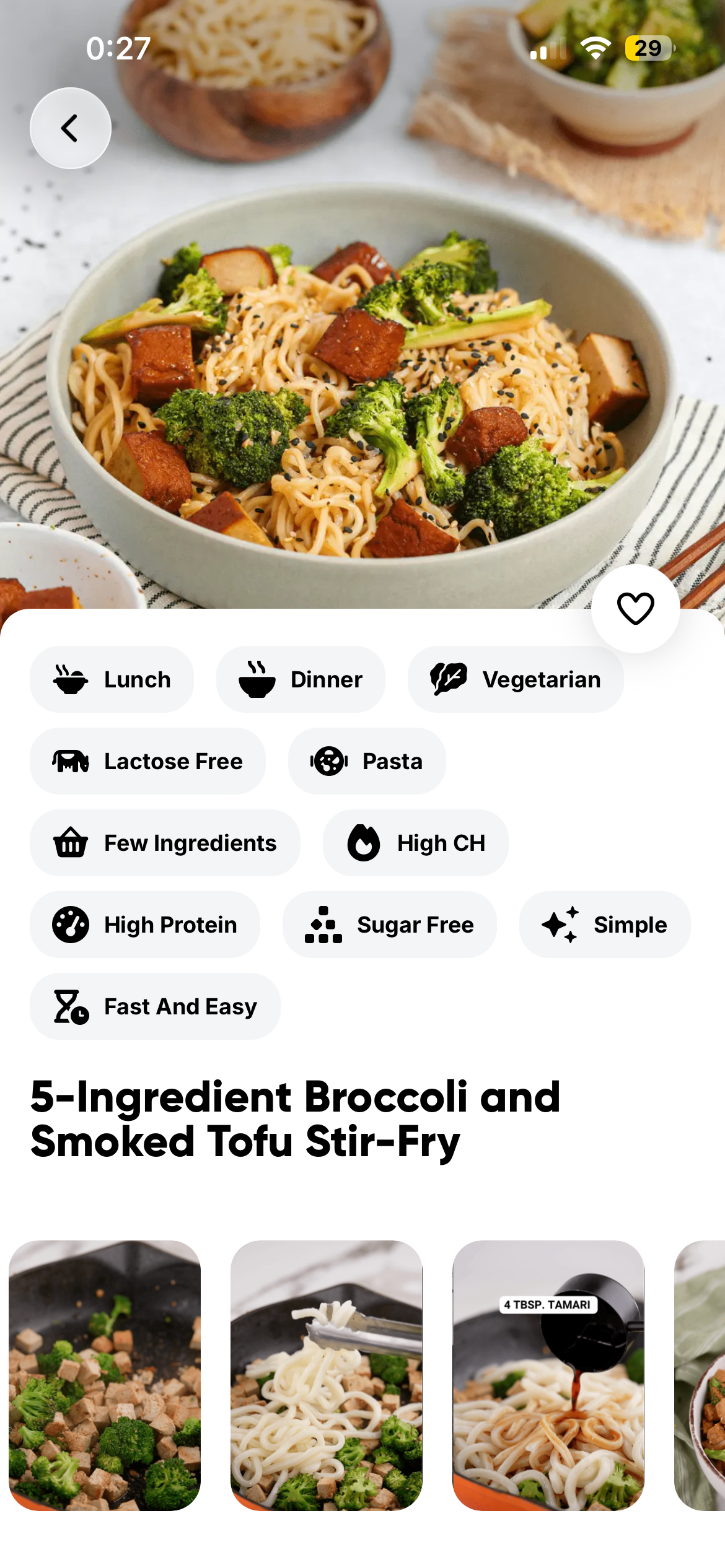This screenshot has height=1568, width=725.
Task: Toggle the Vegetarian recipe tag
Action: (x=516, y=679)
